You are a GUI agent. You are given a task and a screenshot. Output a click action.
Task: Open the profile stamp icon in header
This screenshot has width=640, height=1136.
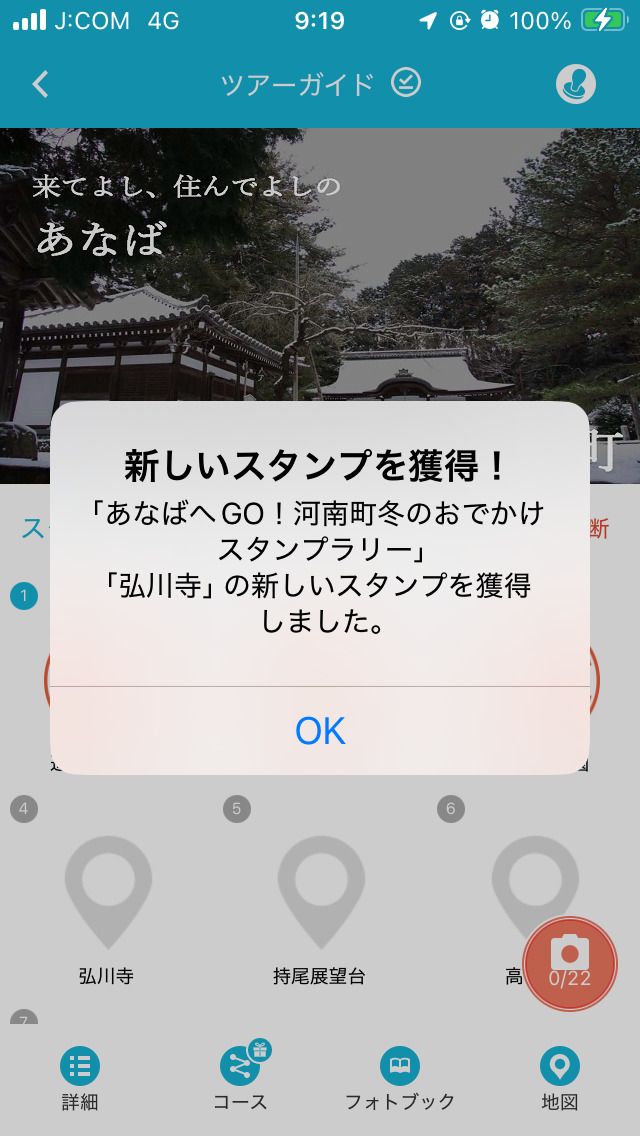(x=576, y=85)
